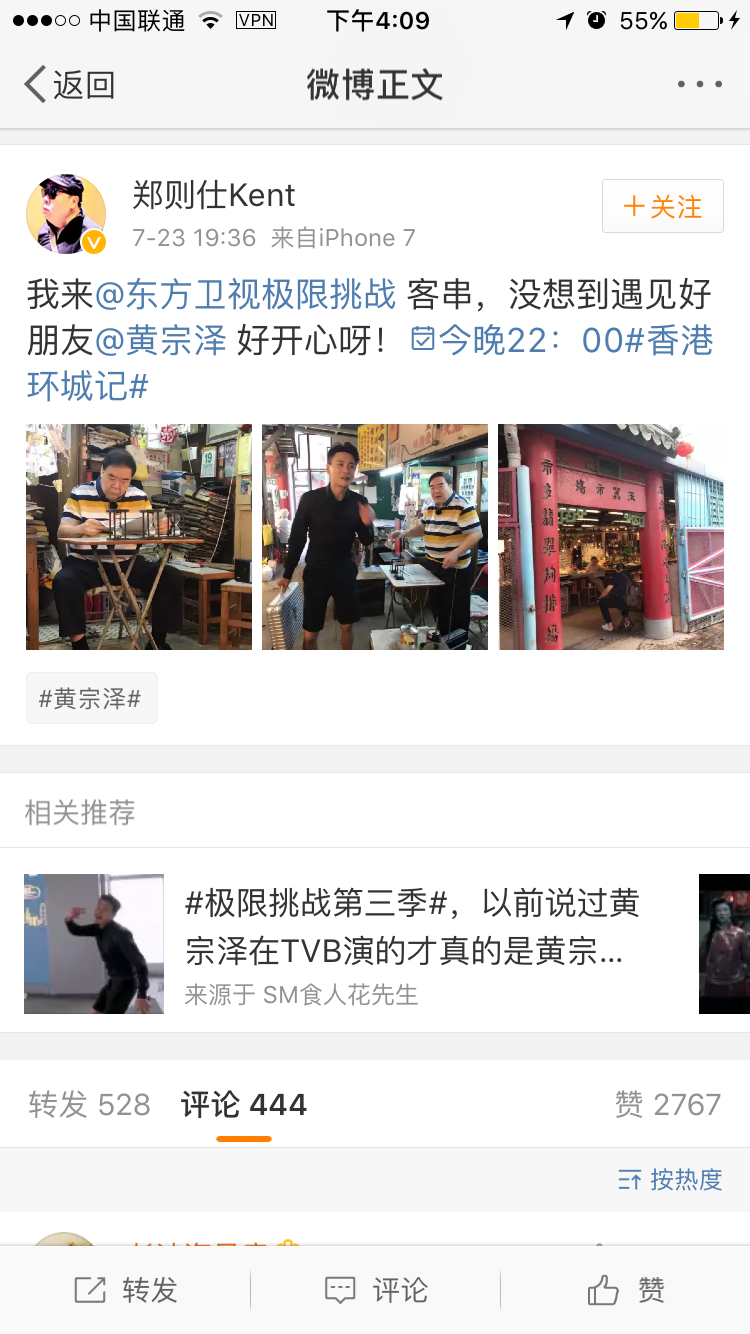Tap the #黄宗泽# topic chip
The height and width of the screenshot is (1334, 750).
[91, 698]
